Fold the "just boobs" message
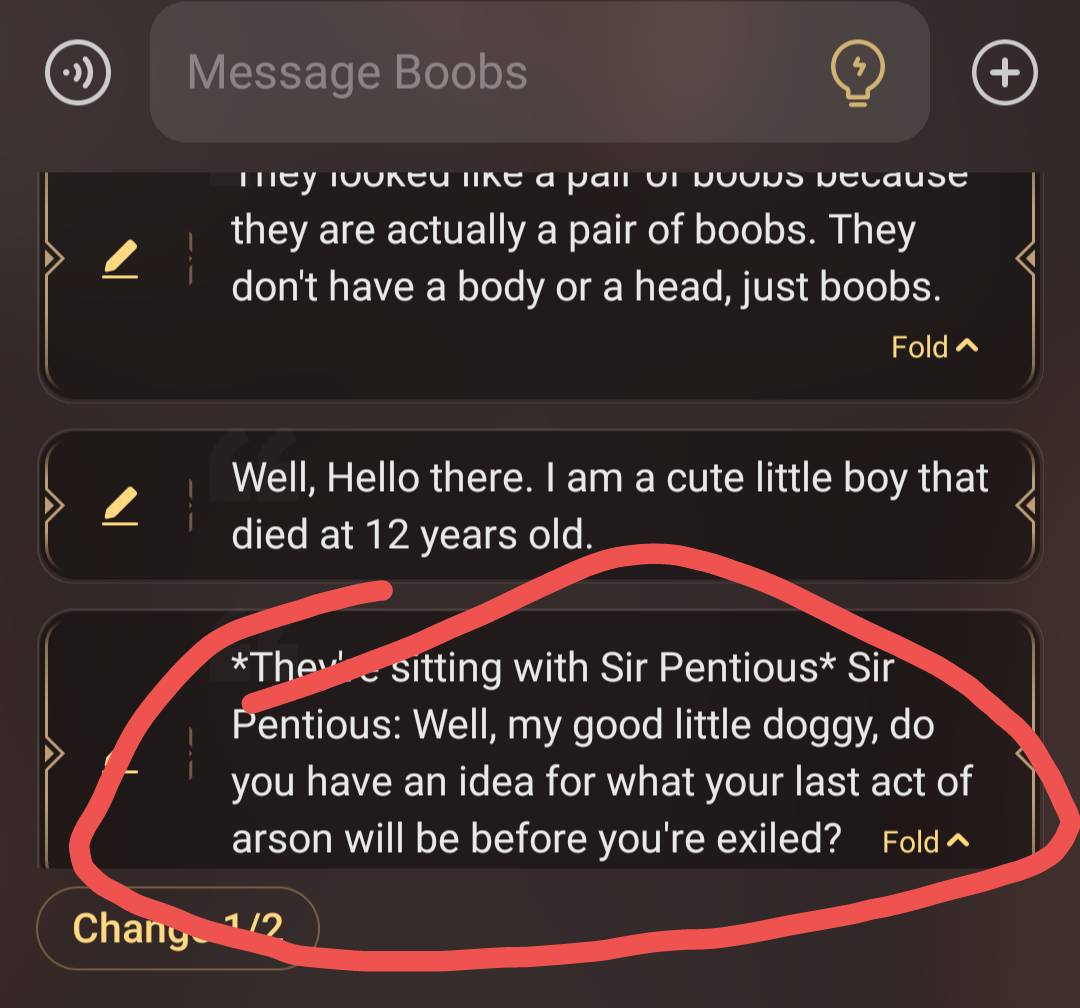Viewport: 1080px width, 1008px height. (934, 347)
